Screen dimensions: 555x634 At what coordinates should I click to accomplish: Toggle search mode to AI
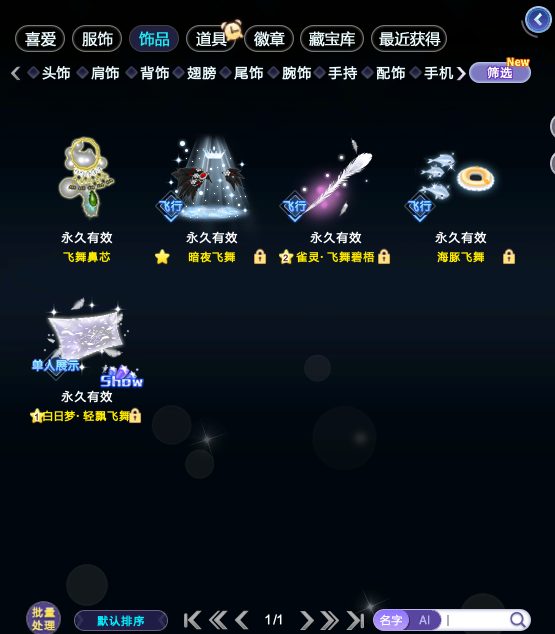(424, 620)
